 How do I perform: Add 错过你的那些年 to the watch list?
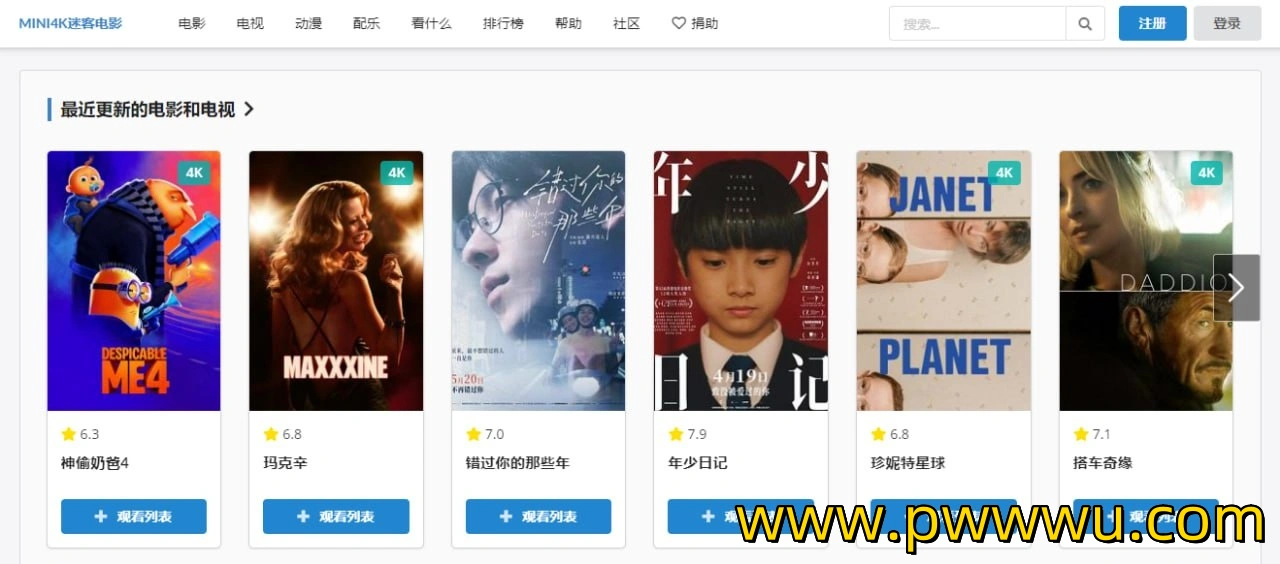(538, 517)
